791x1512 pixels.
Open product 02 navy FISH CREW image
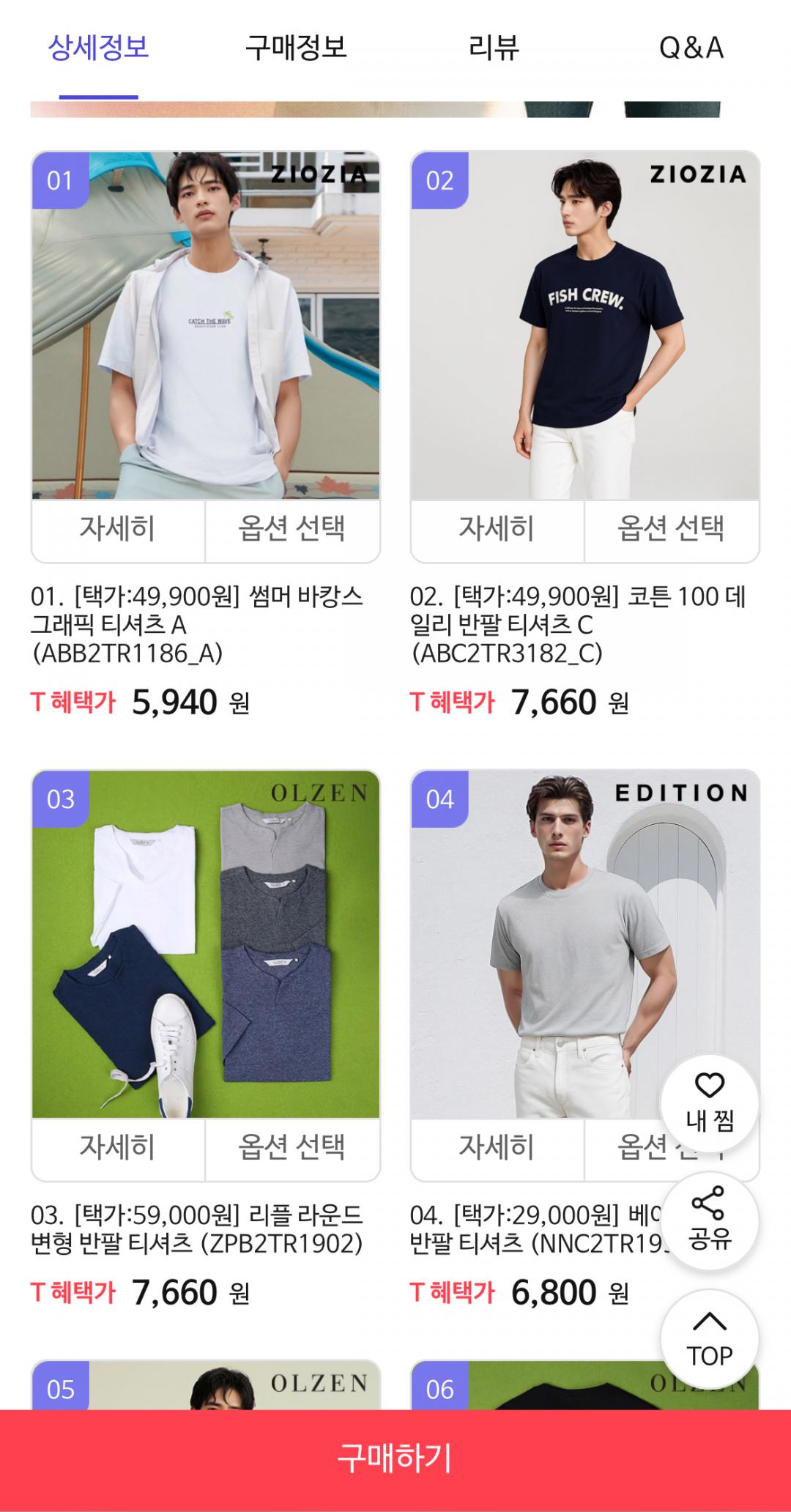pos(584,326)
